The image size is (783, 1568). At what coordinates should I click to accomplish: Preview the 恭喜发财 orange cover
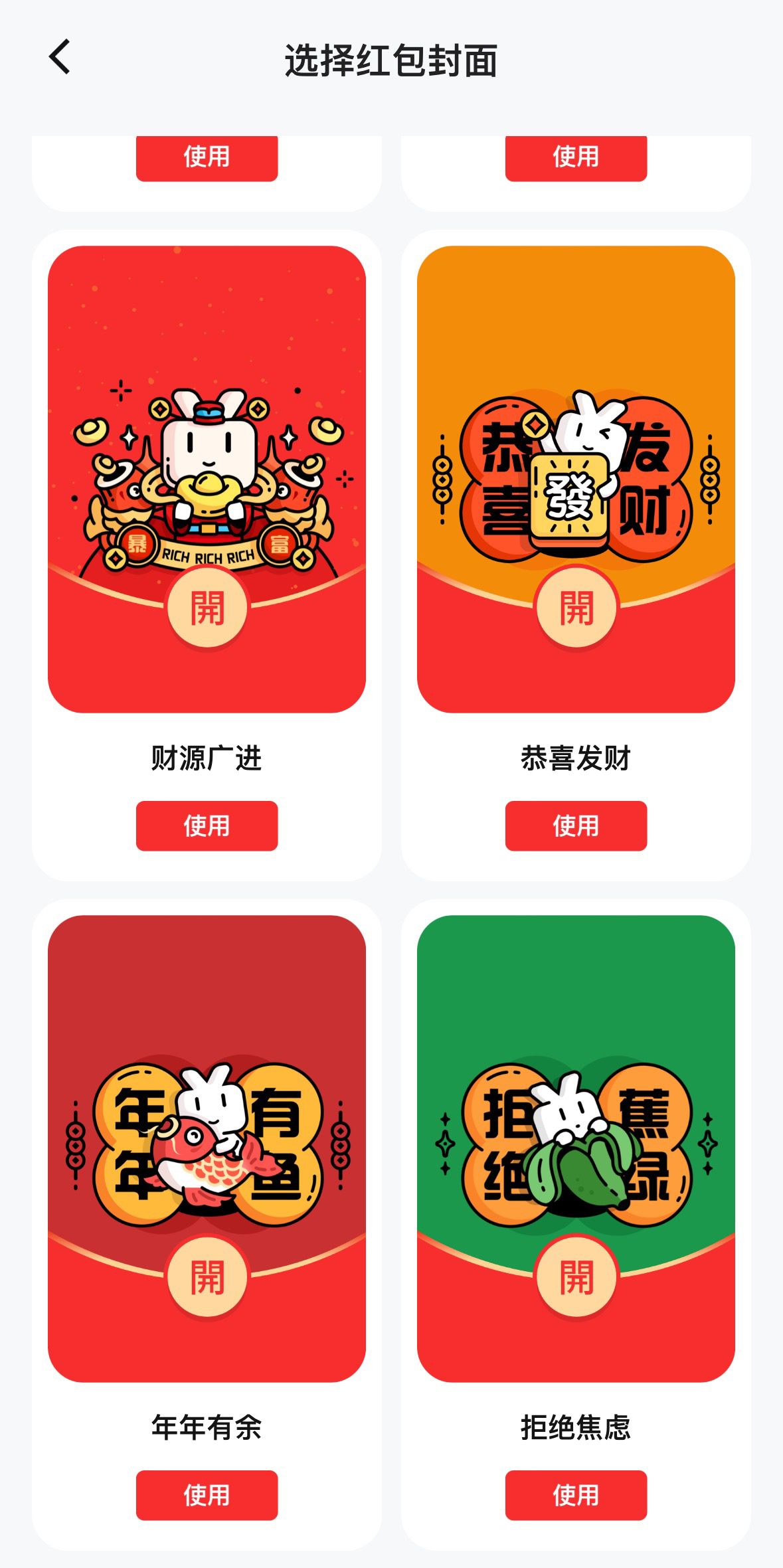pos(576,478)
